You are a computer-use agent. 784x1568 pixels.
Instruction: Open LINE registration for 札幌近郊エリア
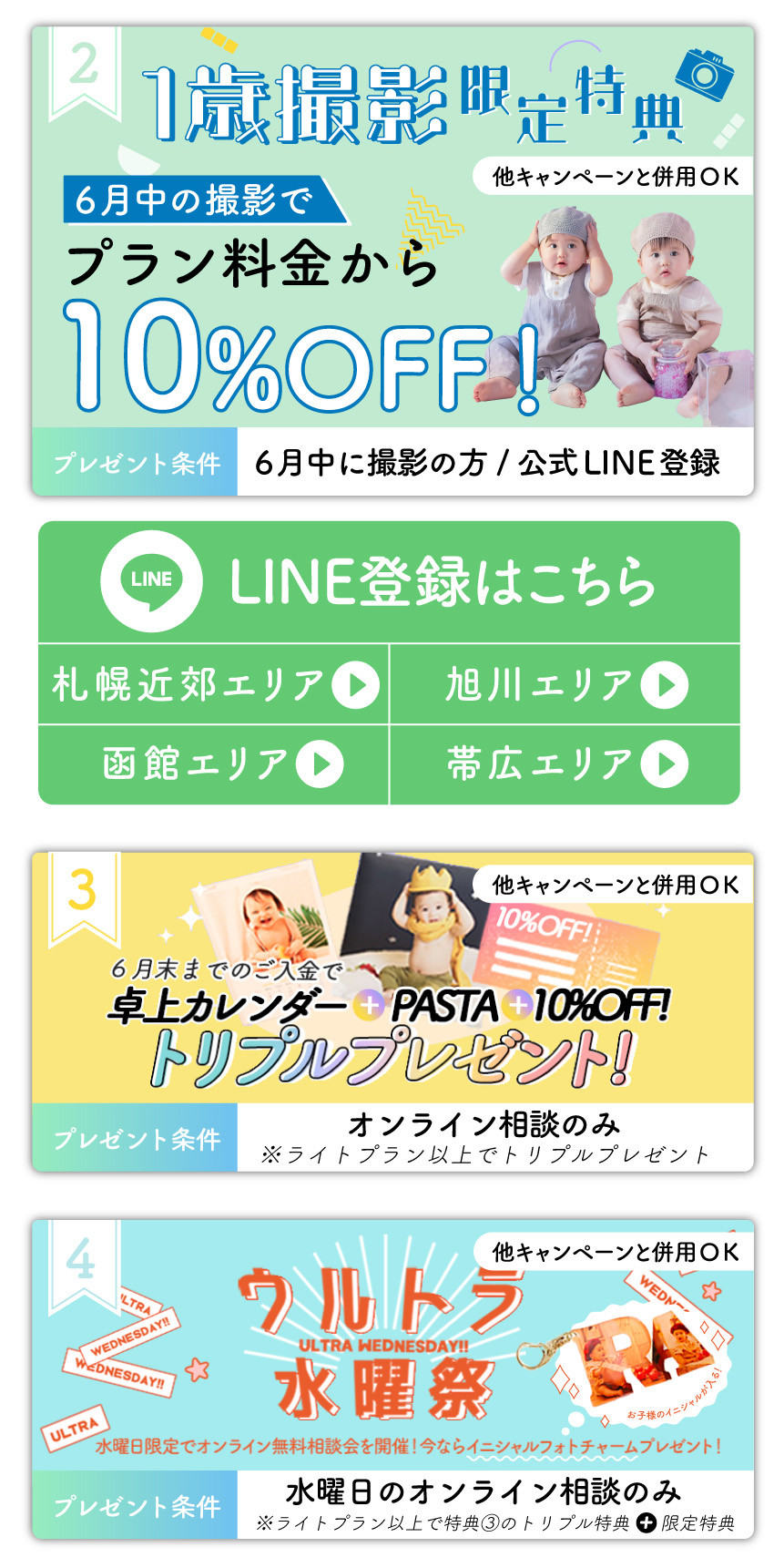pos(214,684)
